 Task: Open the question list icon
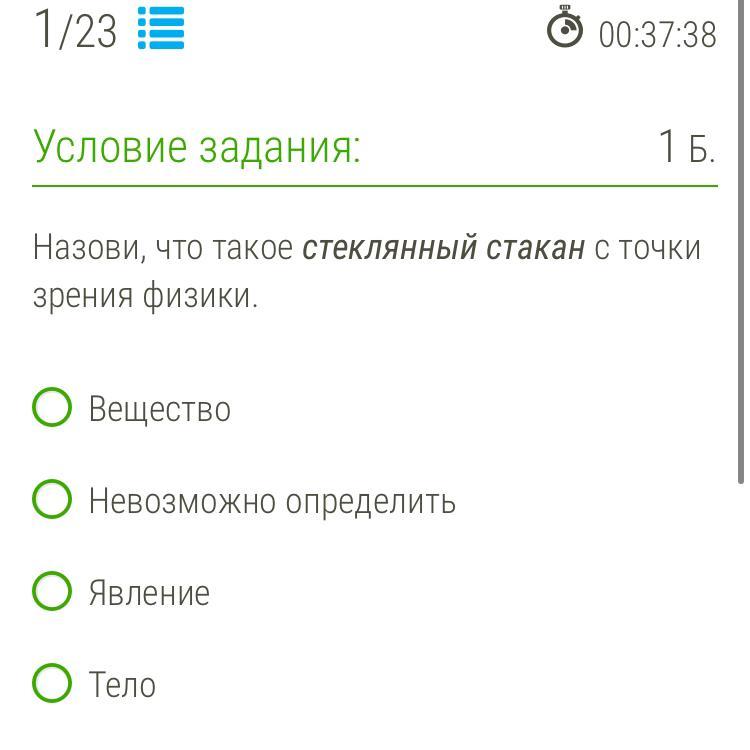[161, 28]
